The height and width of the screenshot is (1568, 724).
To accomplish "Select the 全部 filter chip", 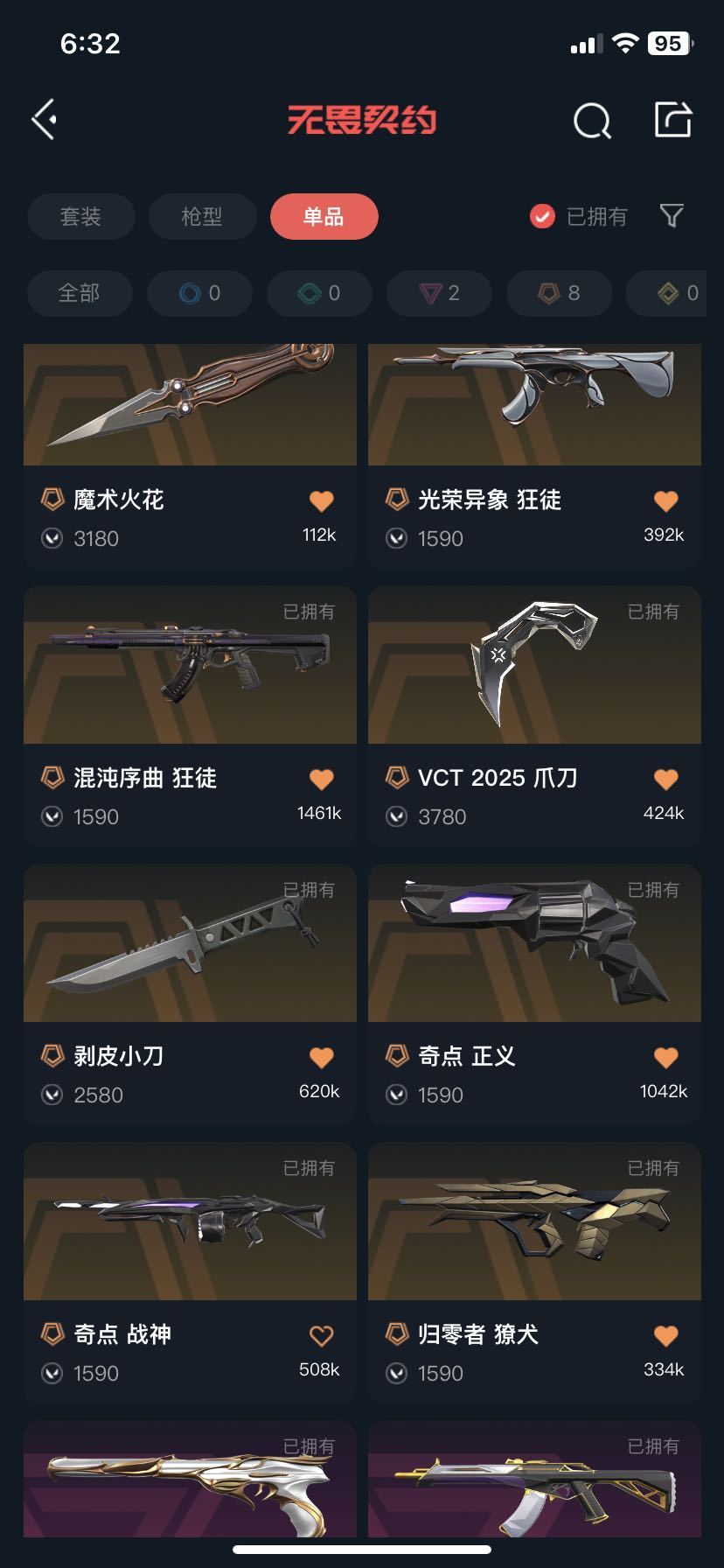I will (79, 293).
